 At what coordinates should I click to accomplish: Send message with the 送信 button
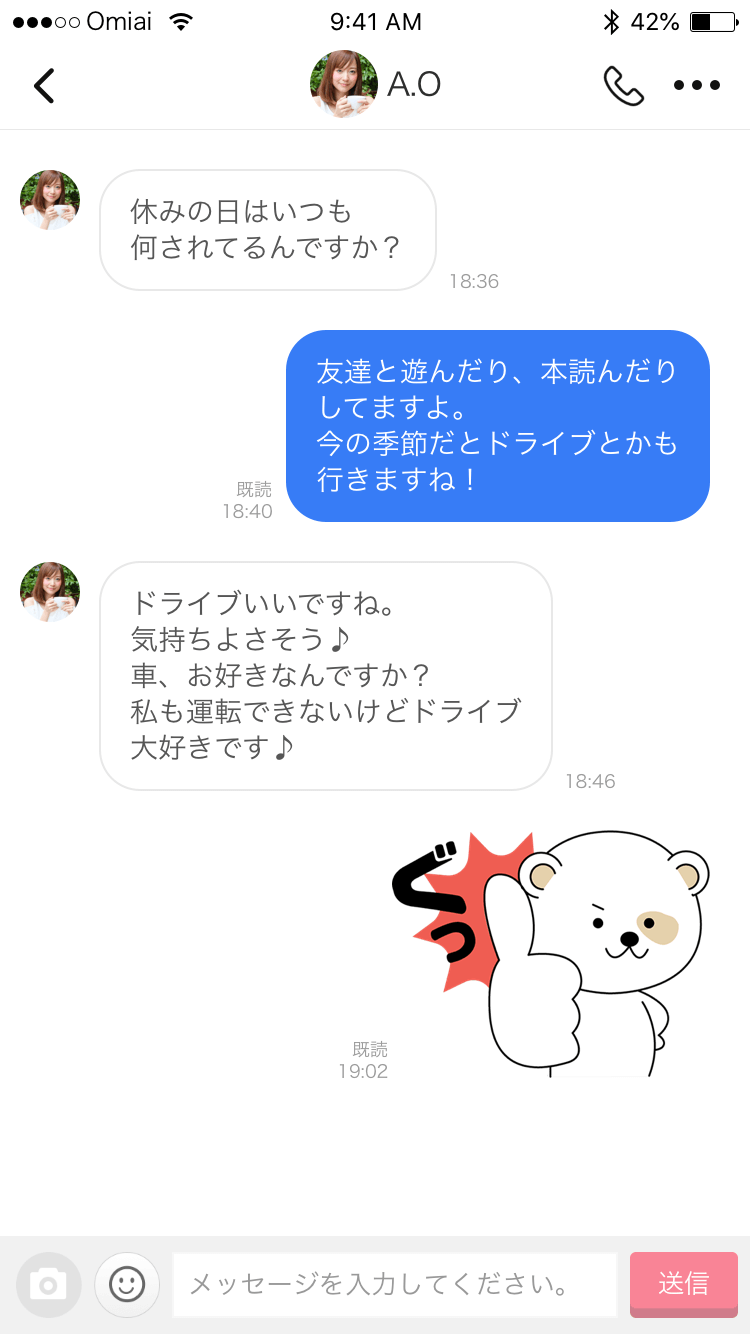[683, 1284]
